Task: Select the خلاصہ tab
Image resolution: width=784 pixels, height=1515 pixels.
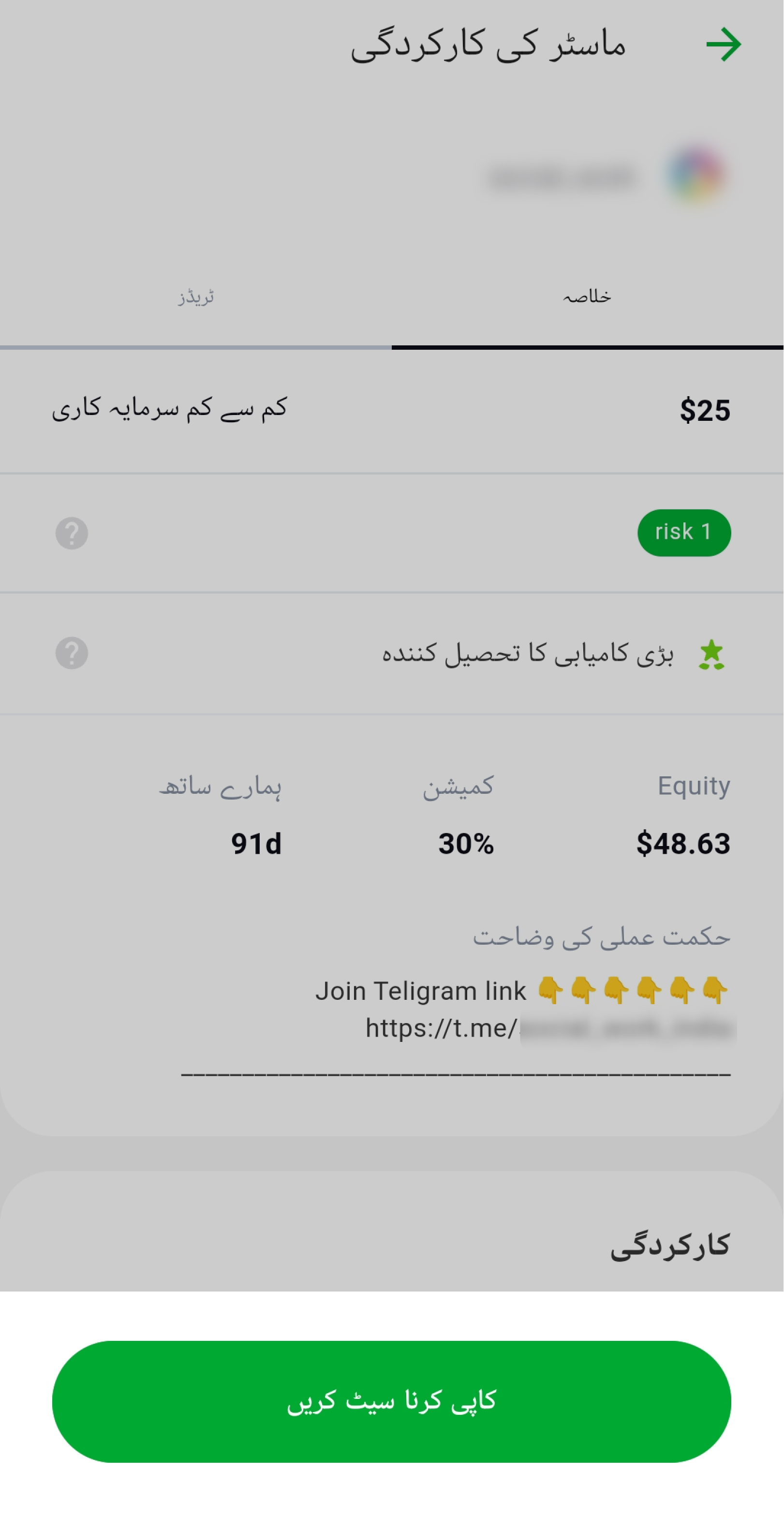Action: pos(588,297)
